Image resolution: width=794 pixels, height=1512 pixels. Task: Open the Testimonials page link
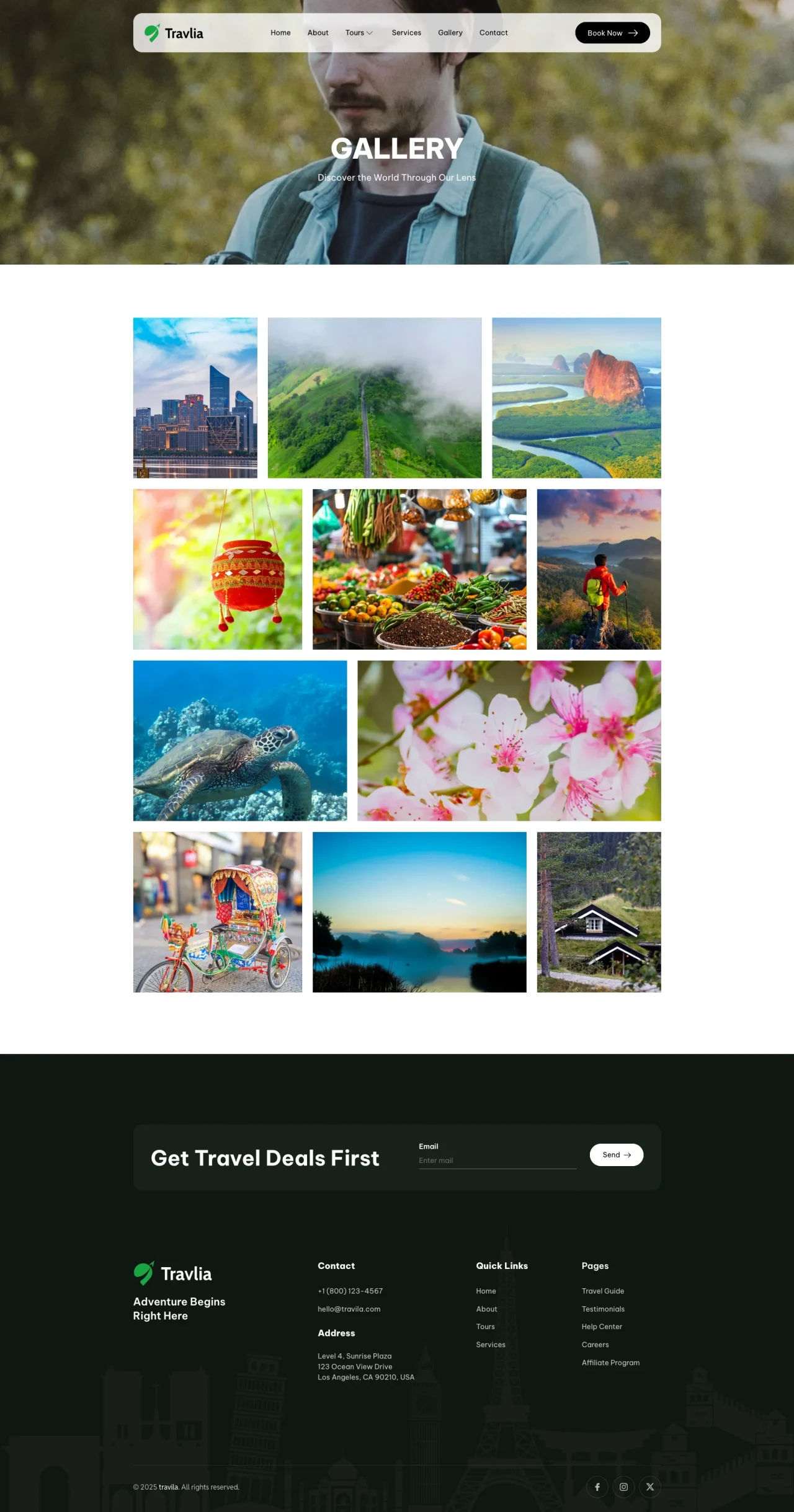[x=603, y=1309]
